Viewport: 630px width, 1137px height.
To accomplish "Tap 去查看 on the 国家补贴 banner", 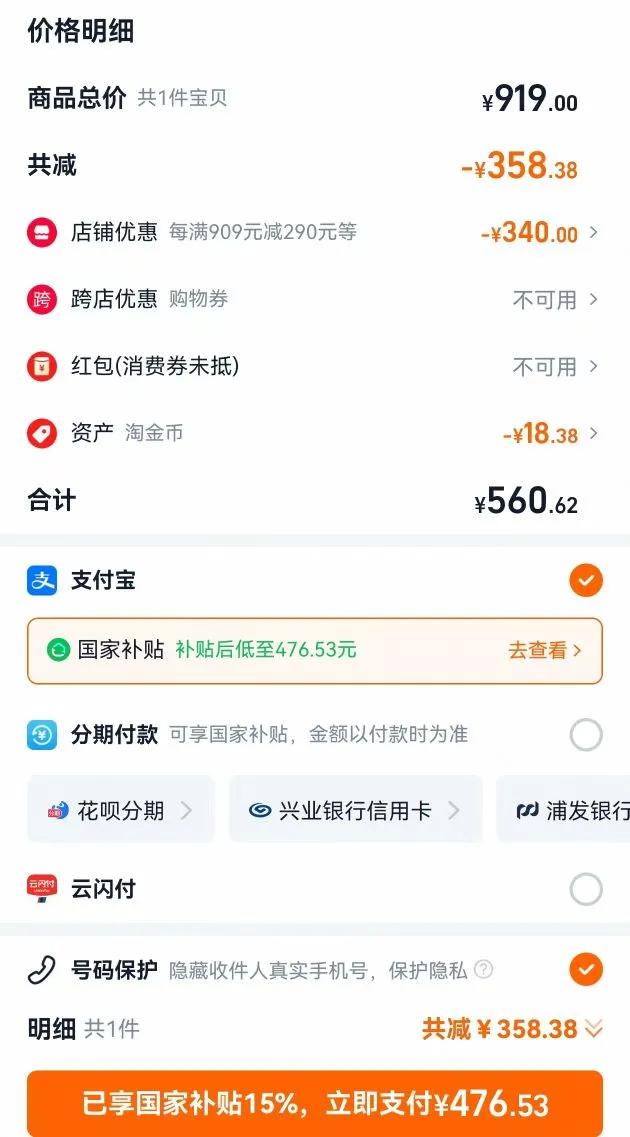I will pyautogui.click(x=544, y=650).
